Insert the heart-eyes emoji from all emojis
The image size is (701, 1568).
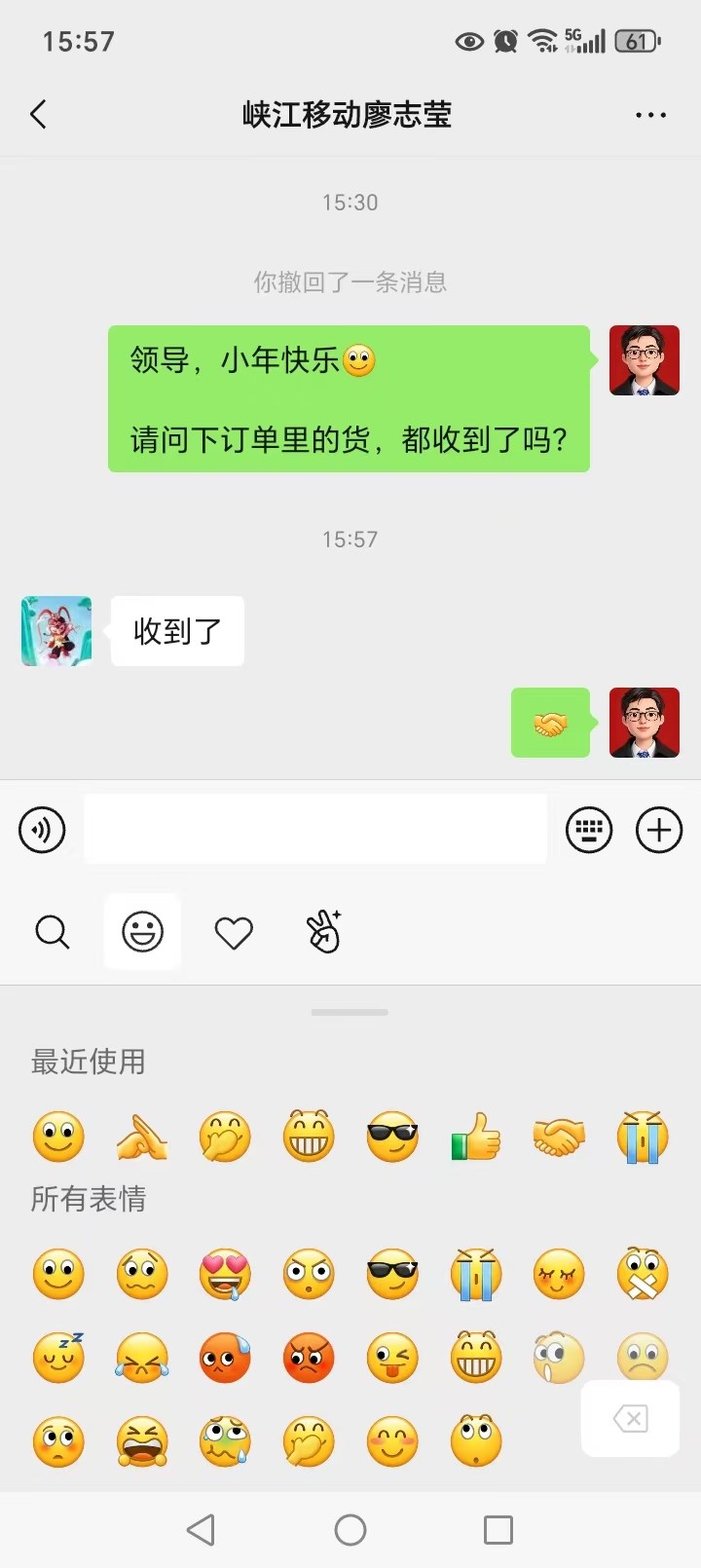pos(225,1274)
